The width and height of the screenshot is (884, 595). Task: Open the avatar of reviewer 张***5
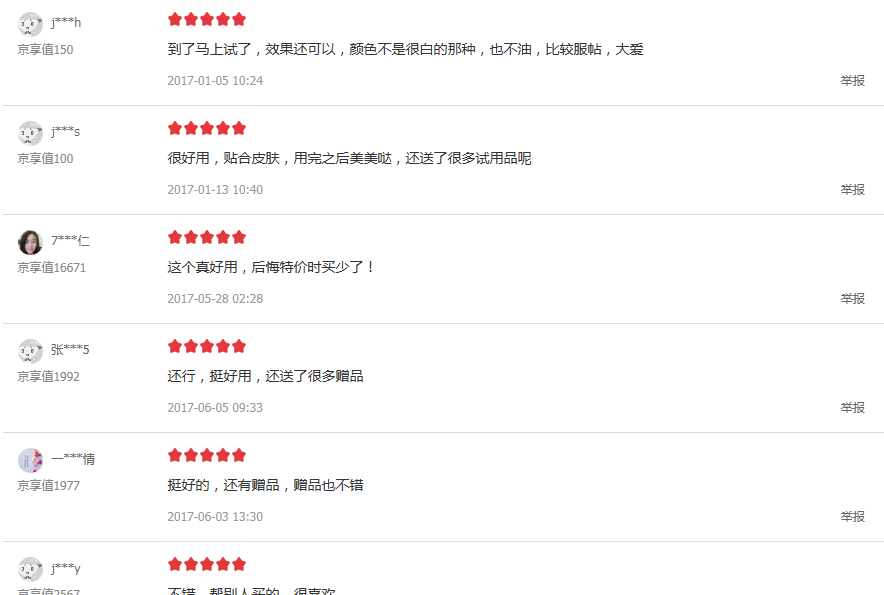(x=30, y=351)
